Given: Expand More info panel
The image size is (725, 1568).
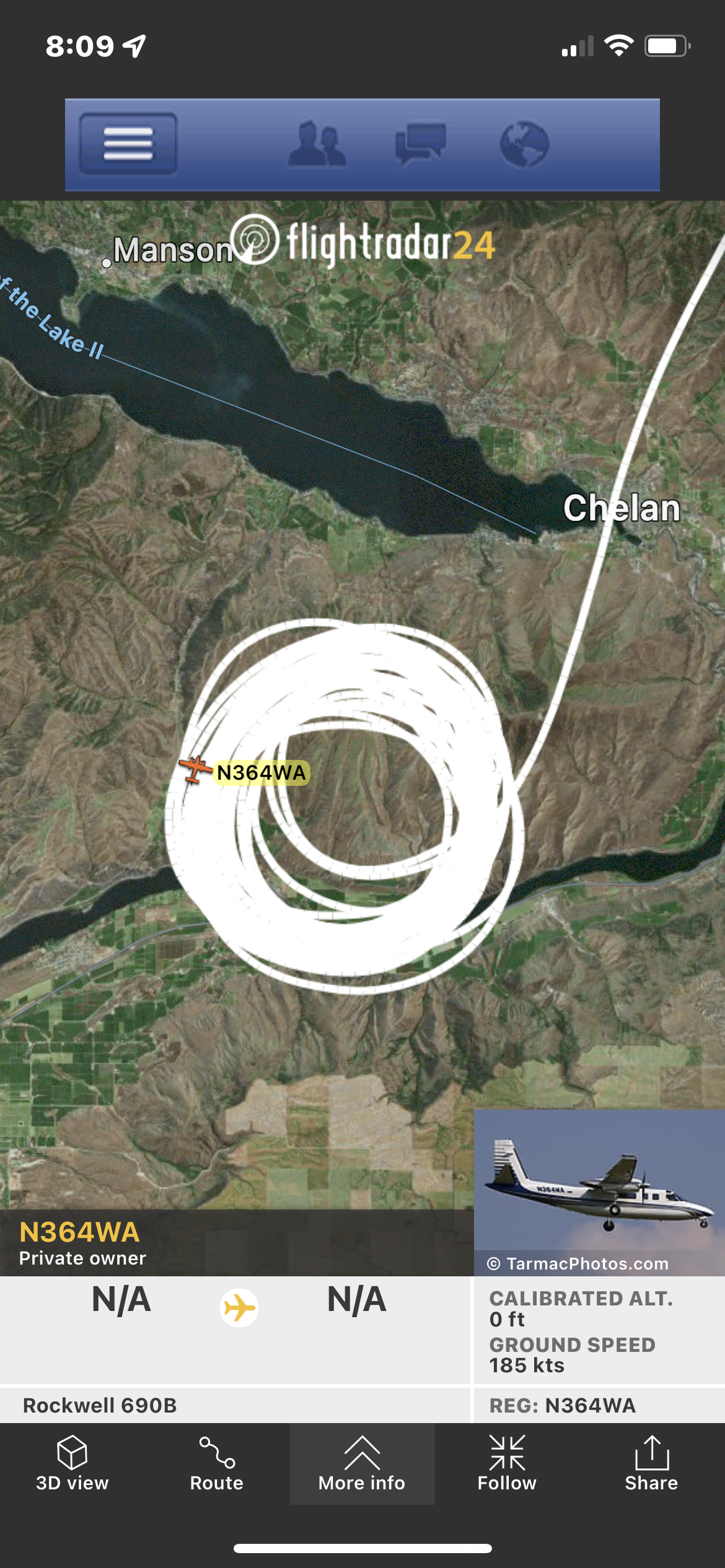Looking at the screenshot, I should [362, 1464].
